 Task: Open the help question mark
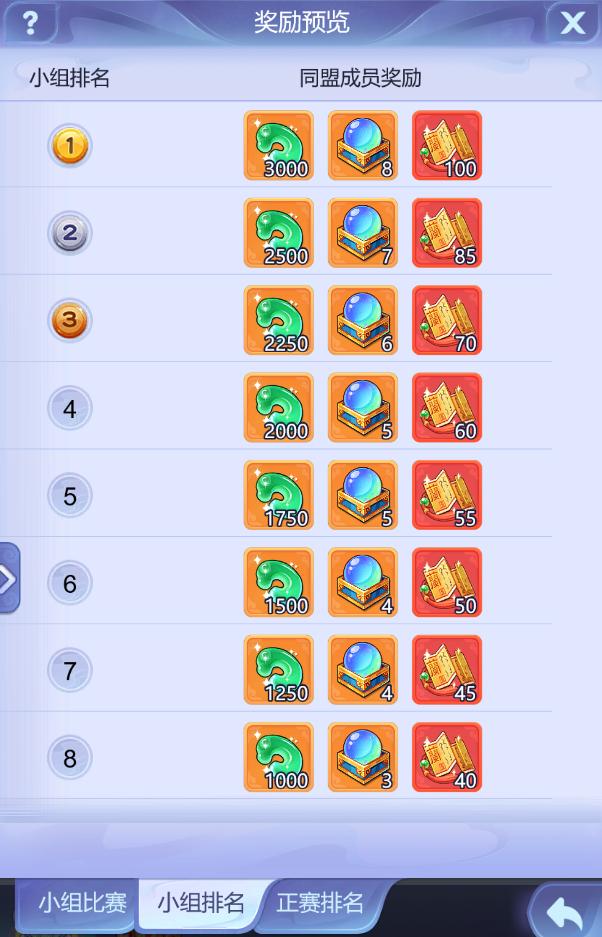coord(31,22)
